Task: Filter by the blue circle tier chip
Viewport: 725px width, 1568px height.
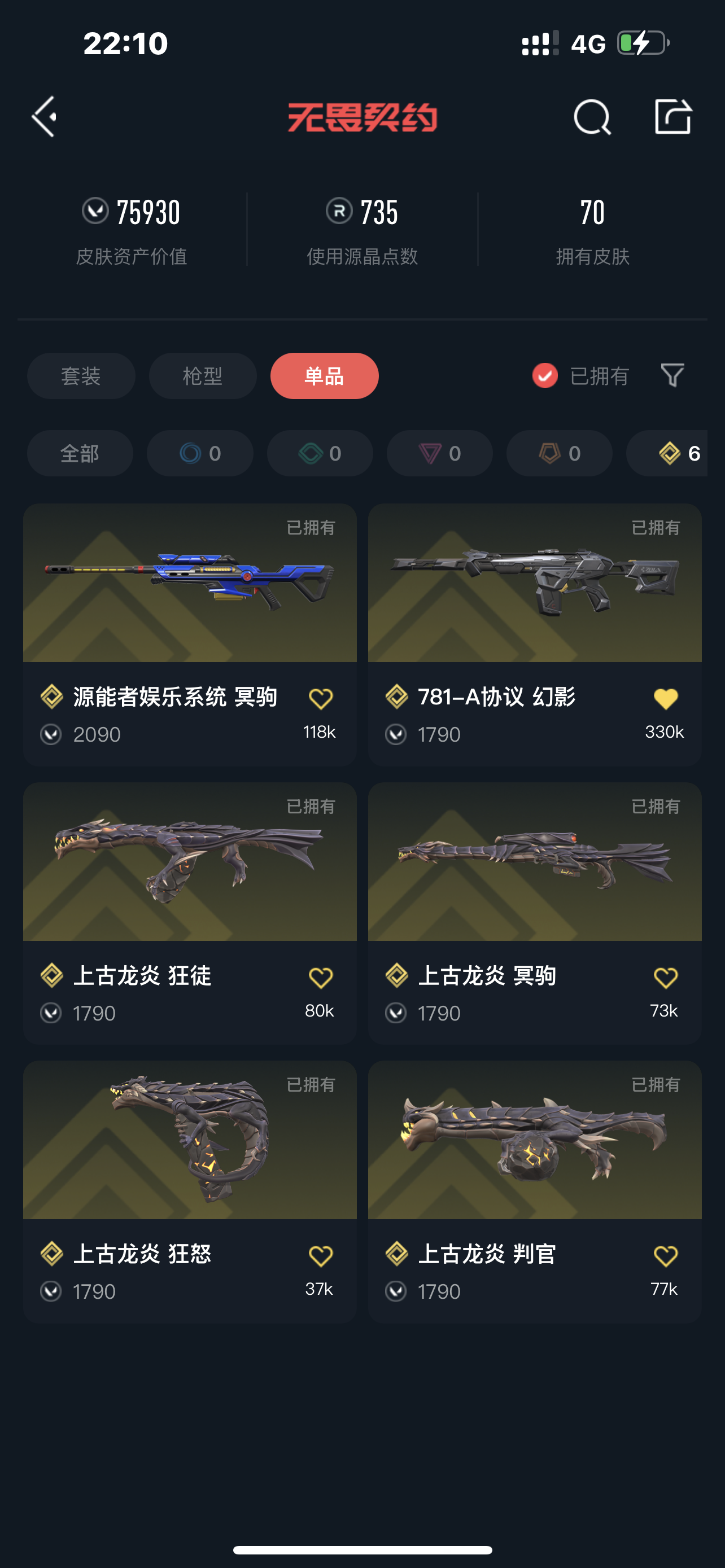Action: 200,453
